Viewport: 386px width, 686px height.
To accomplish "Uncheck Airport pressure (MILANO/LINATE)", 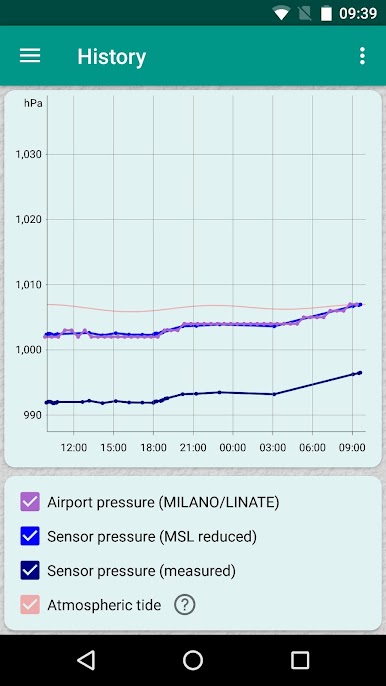I will [x=30, y=502].
